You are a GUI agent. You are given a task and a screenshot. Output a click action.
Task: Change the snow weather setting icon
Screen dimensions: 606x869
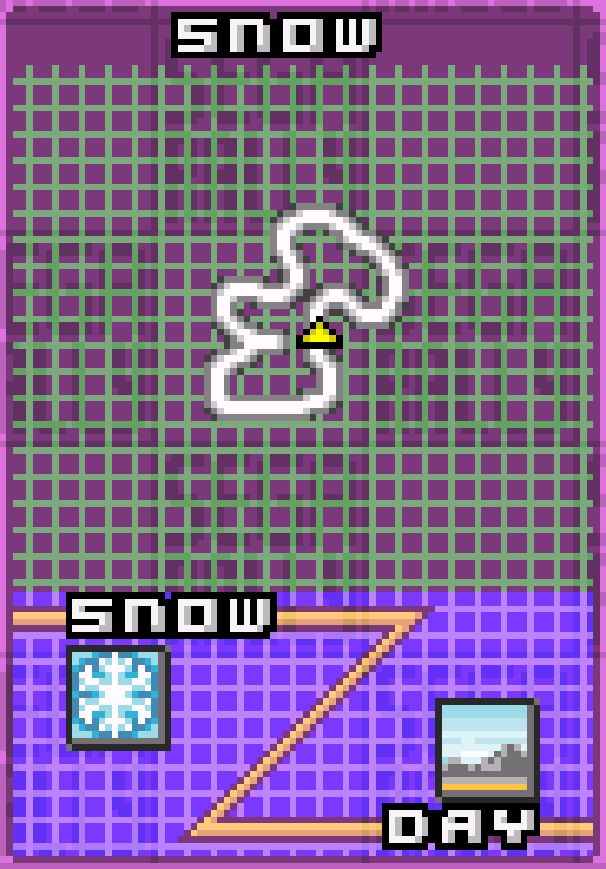pos(118,697)
